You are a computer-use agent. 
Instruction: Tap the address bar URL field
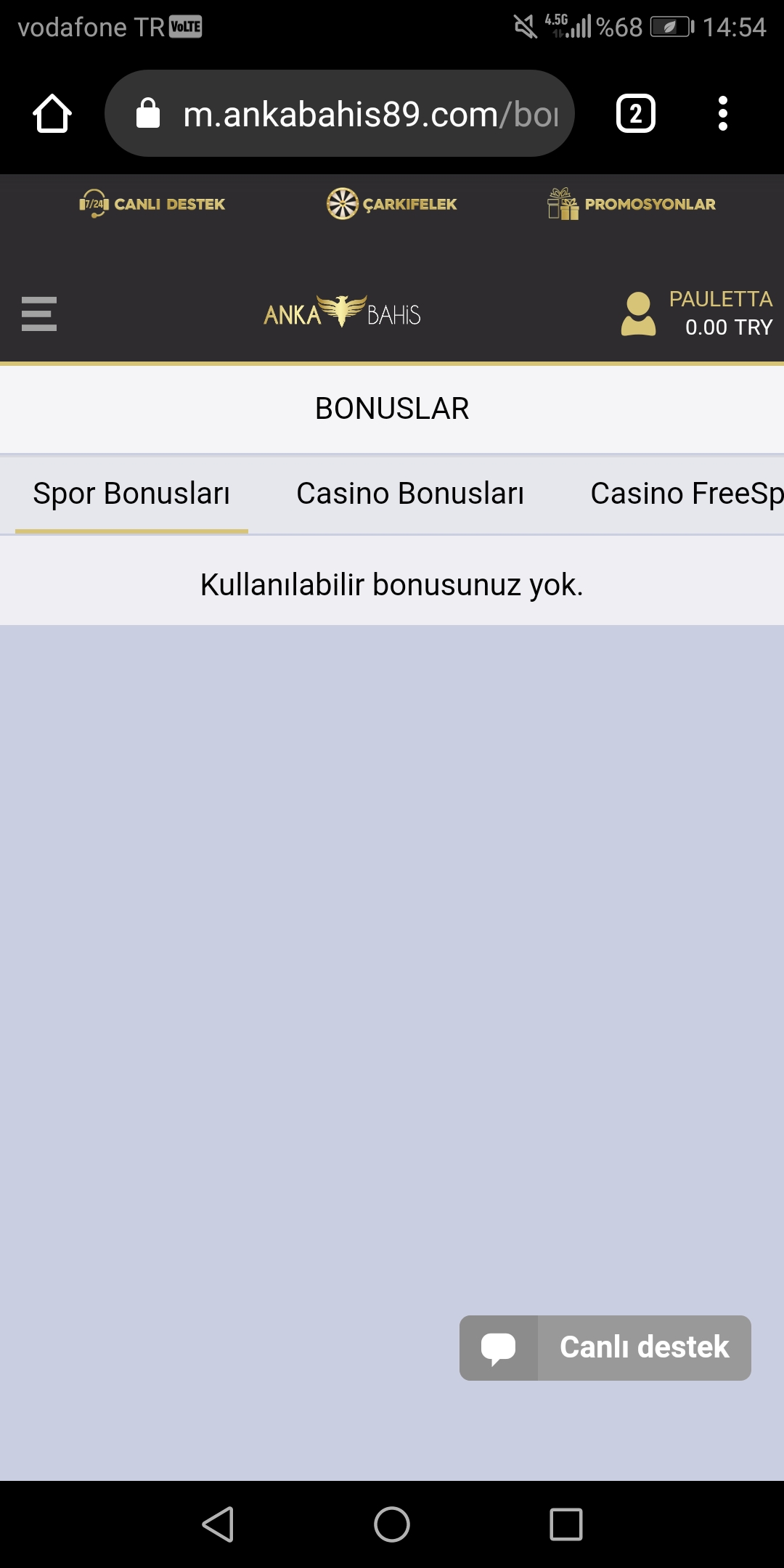[x=340, y=113]
